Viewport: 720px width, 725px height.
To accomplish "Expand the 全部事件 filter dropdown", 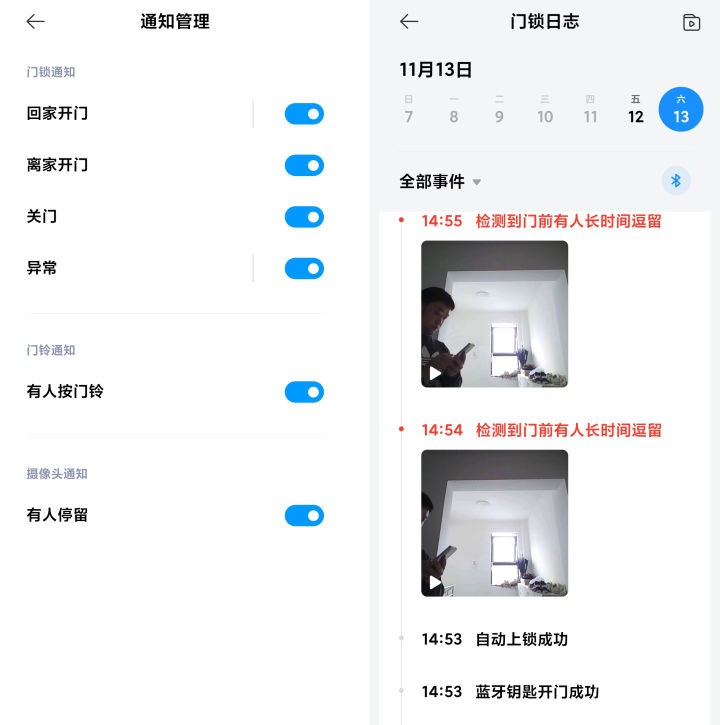I will pyautogui.click(x=441, y=182).
